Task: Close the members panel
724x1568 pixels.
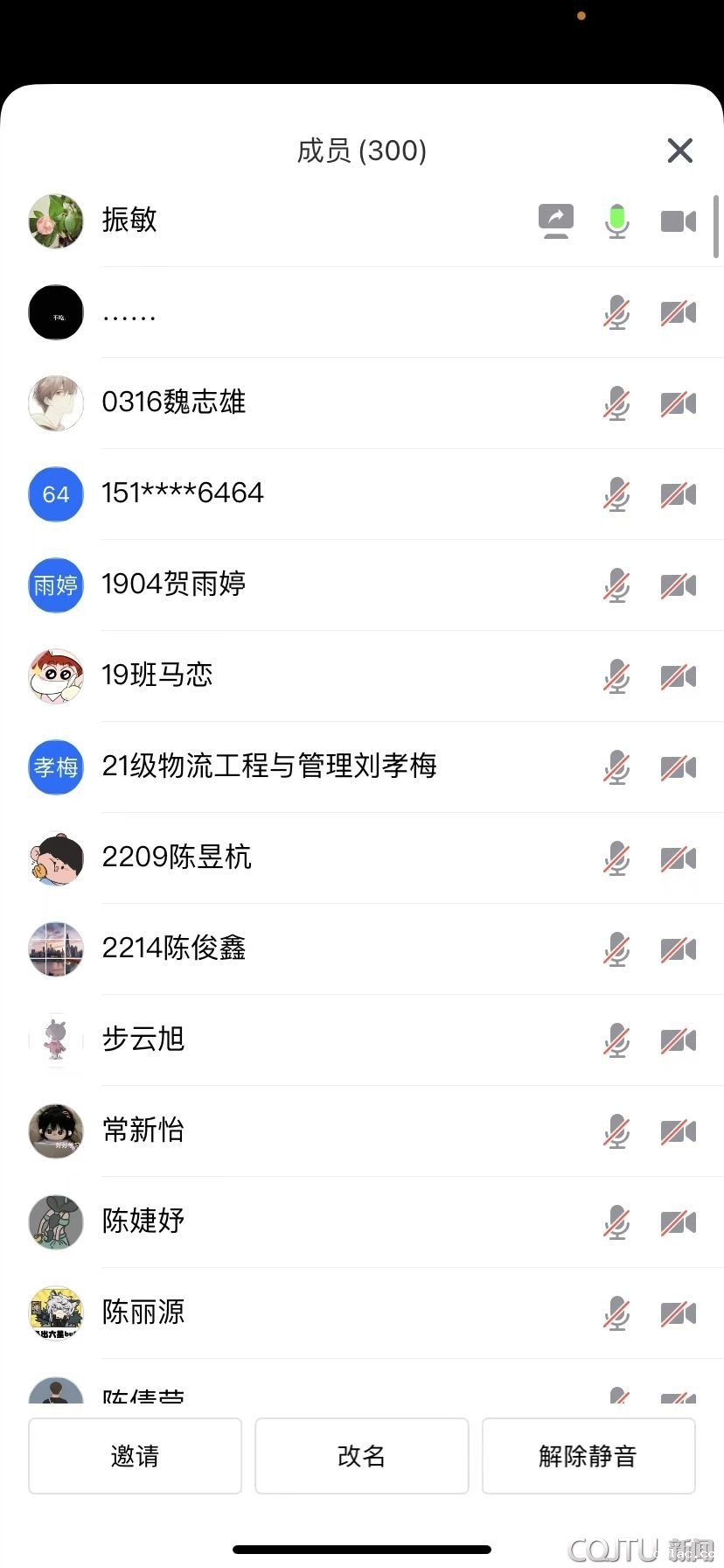Action: (x=679, y=150)
